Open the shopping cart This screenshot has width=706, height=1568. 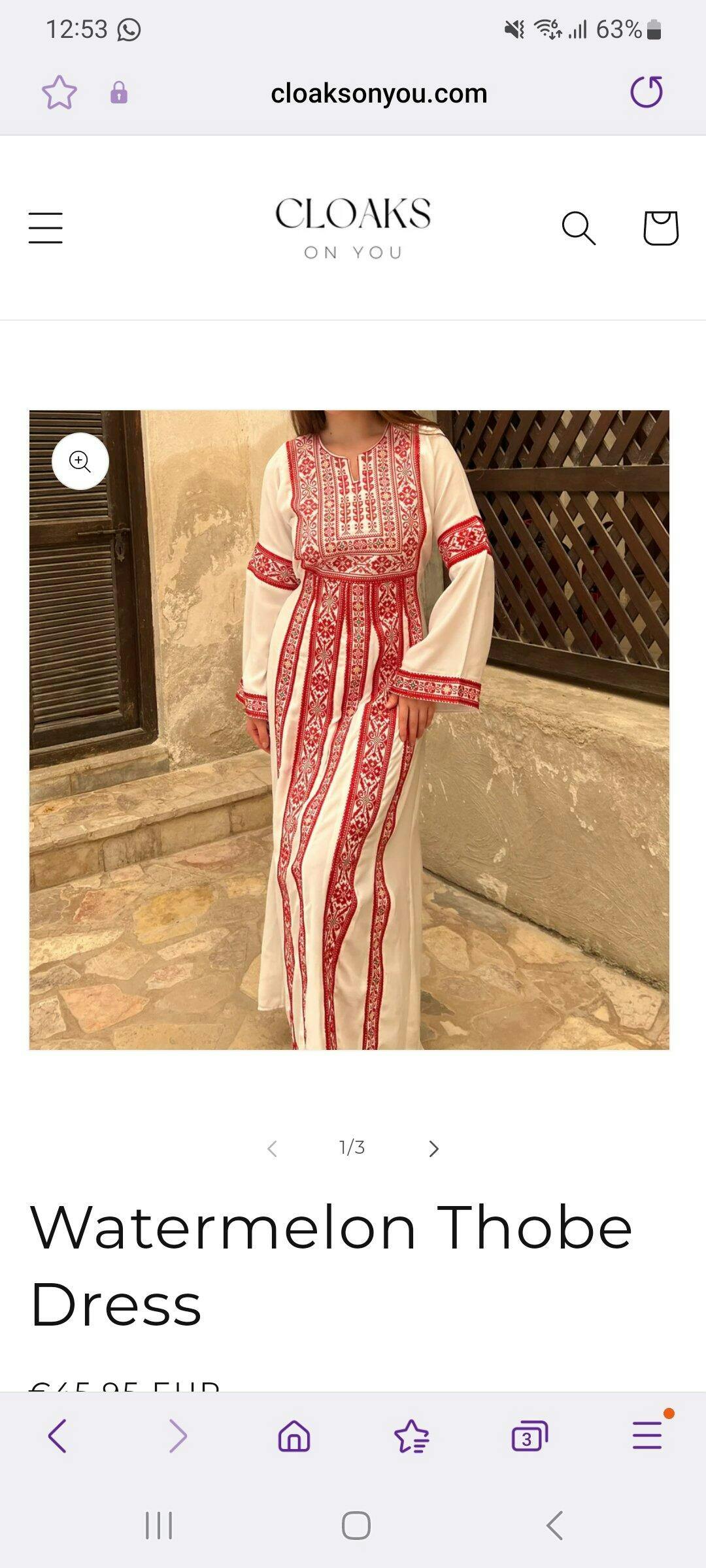point(660,228)
